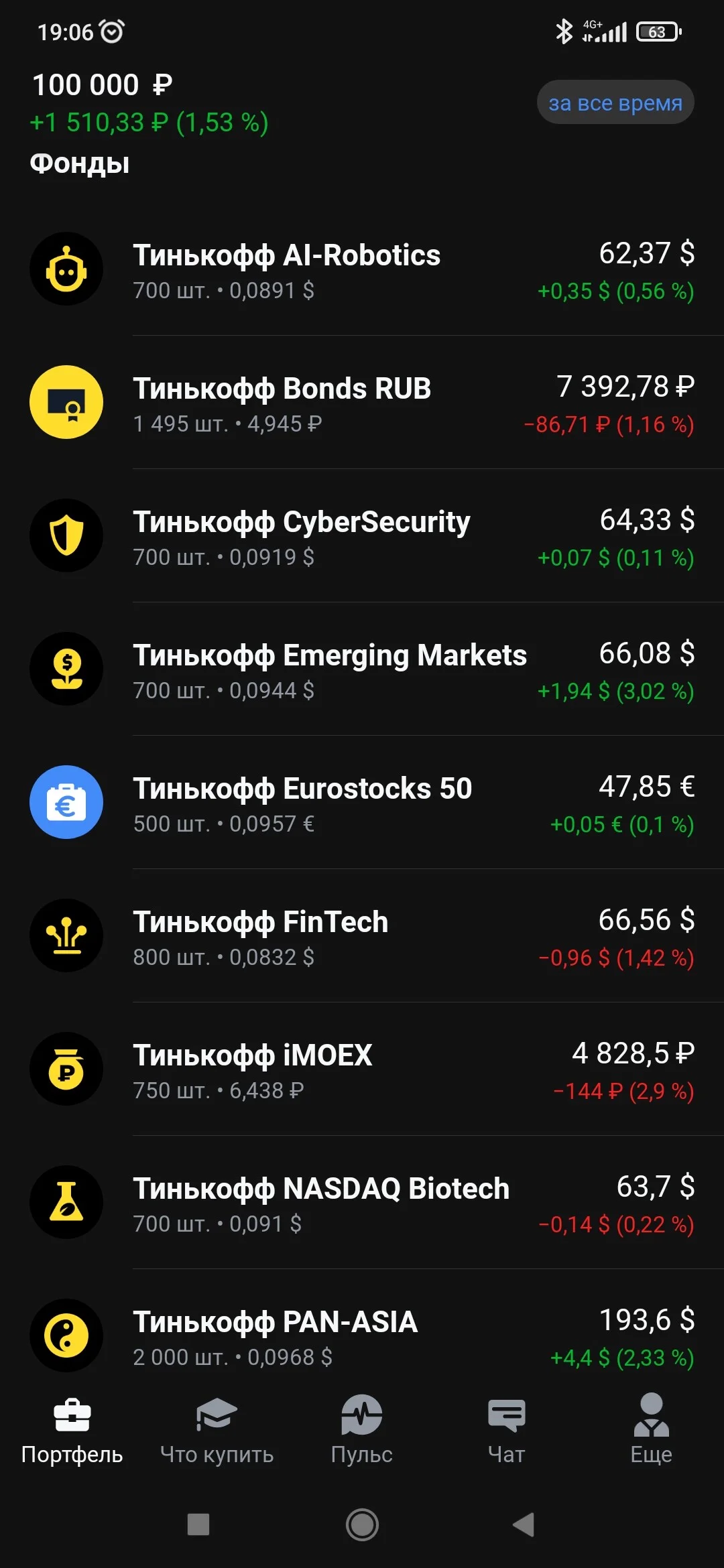Screen dimensions: 724x1568
Task: Open the Тинькофф AI-Robotics fund
Action: 362,269
